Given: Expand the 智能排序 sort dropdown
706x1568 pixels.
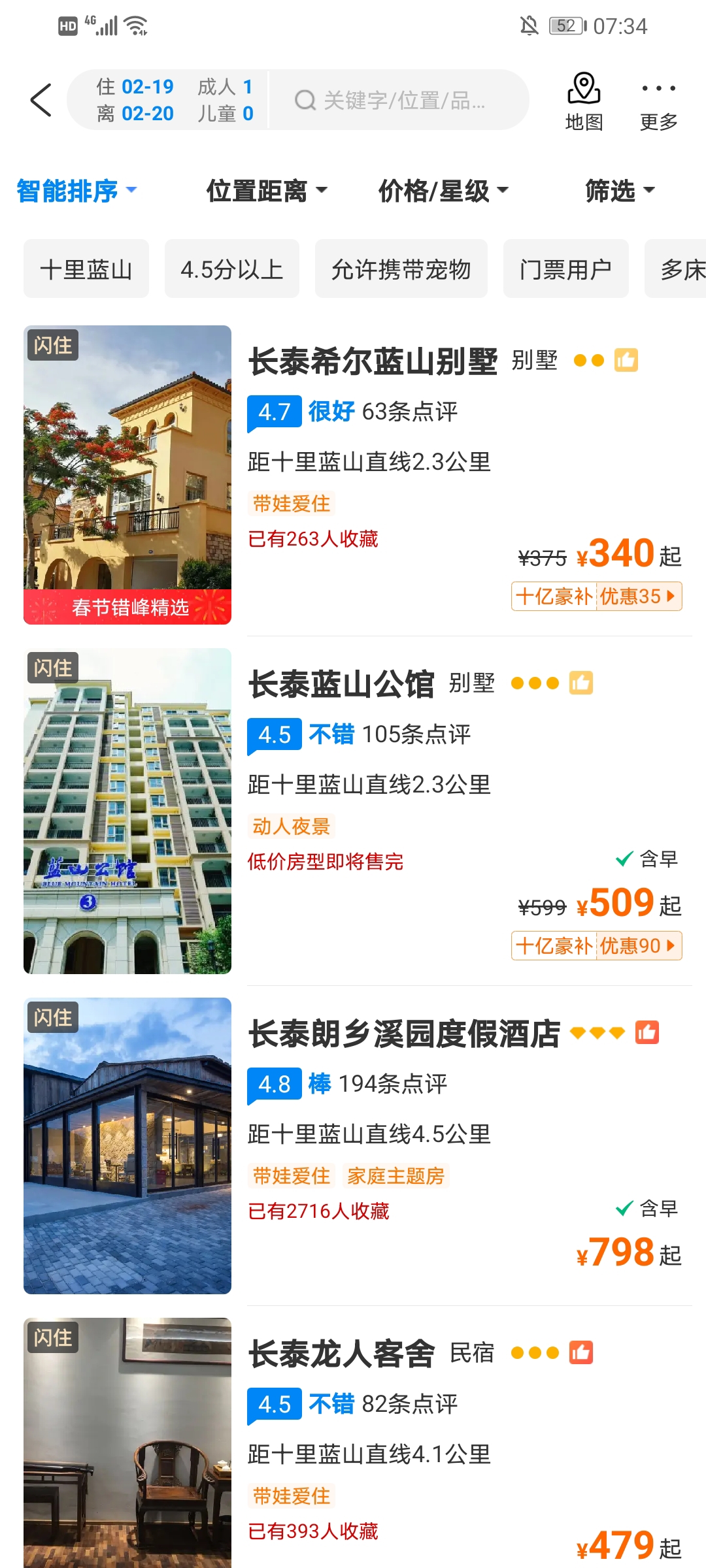Looking at the screenshot, I should click(x=76, y=191).
